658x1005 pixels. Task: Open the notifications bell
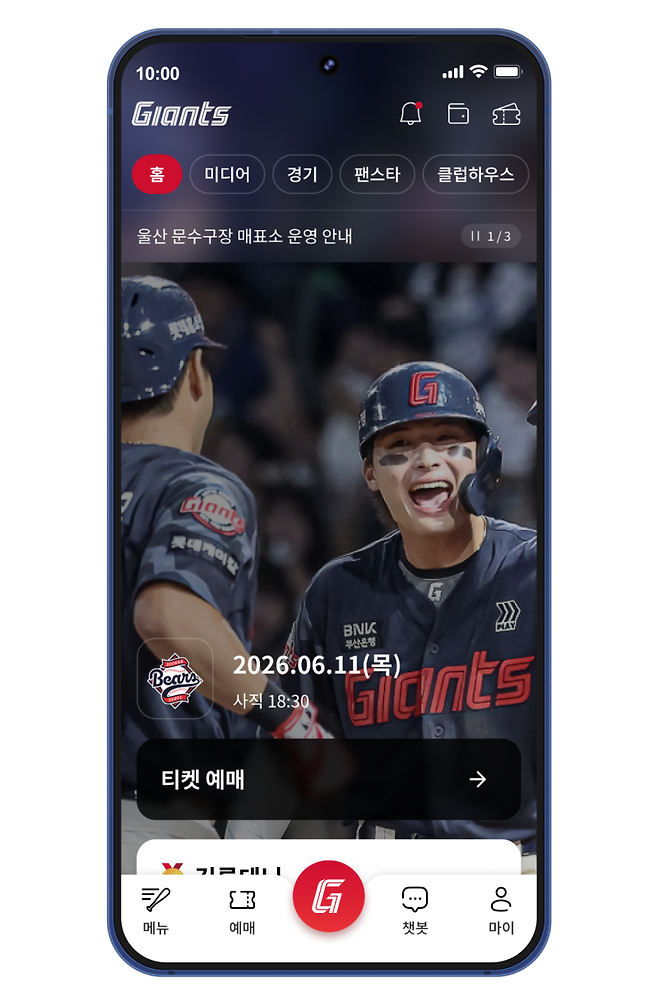point(410,114)
